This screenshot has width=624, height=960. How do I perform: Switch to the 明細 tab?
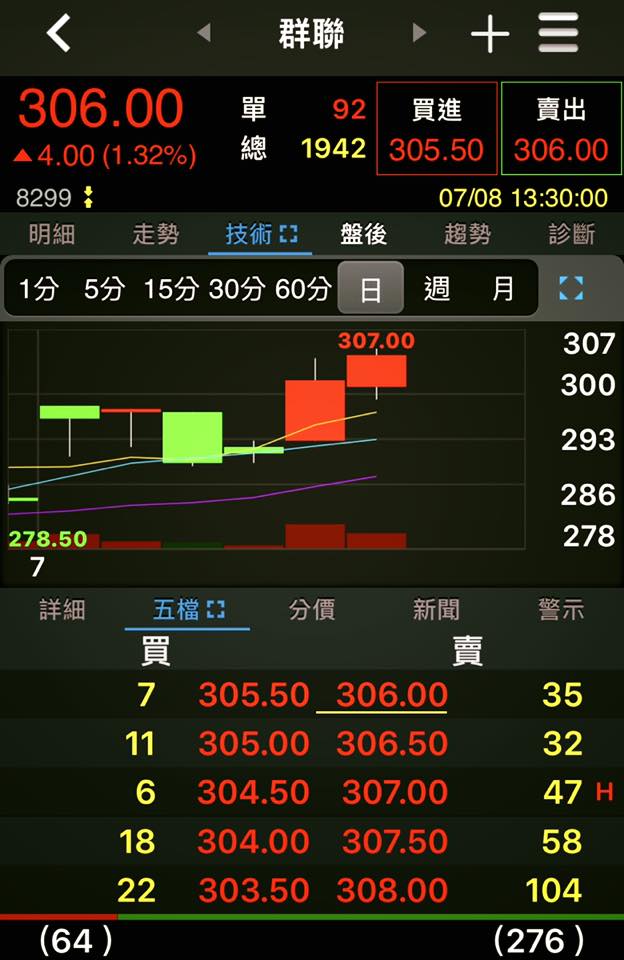tap(52, 234)
